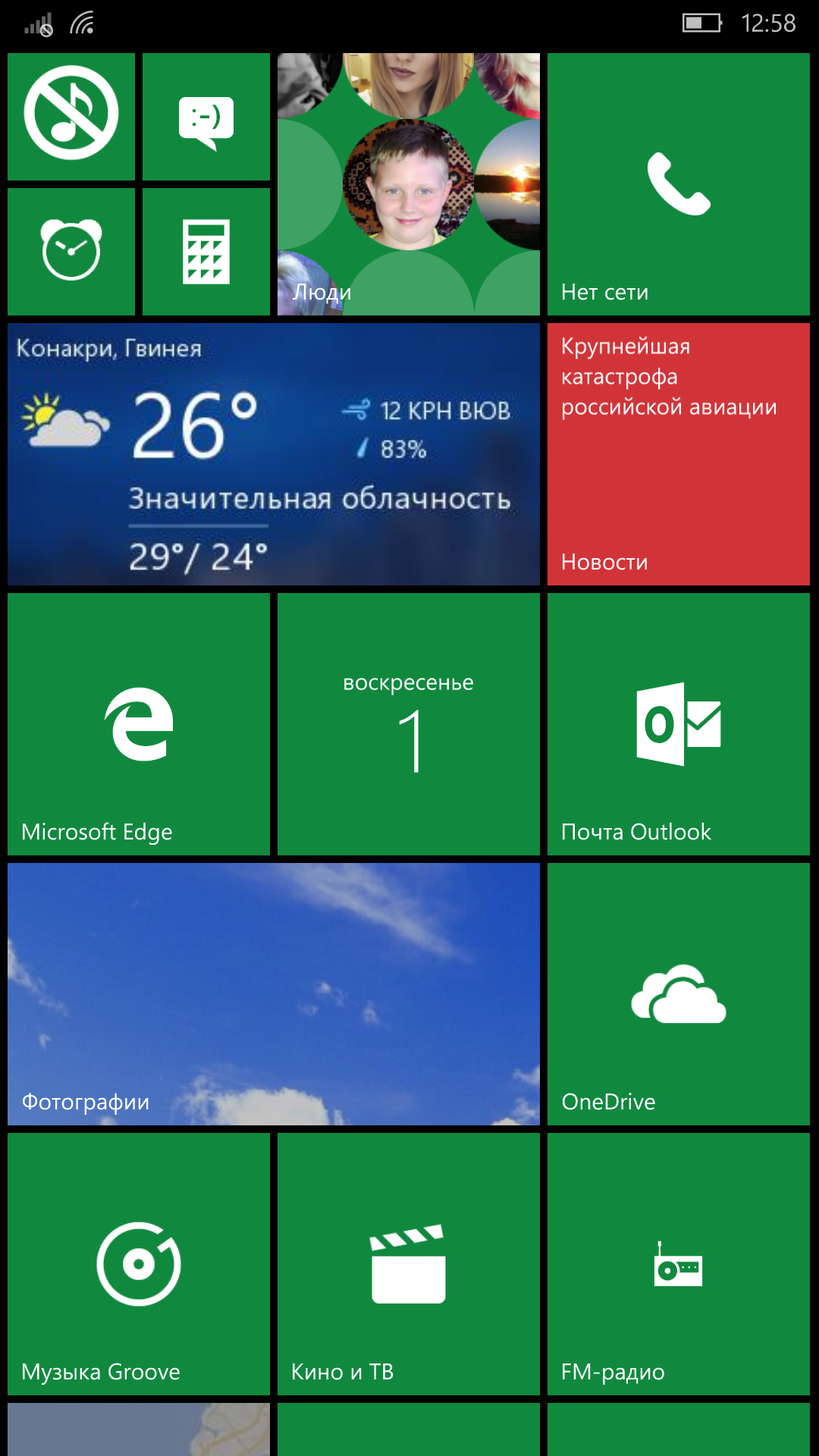The height and width of the screenshot is (1456, 819).
Task: Launch Microsoft Edge
Action: click(x=139, y=724)
